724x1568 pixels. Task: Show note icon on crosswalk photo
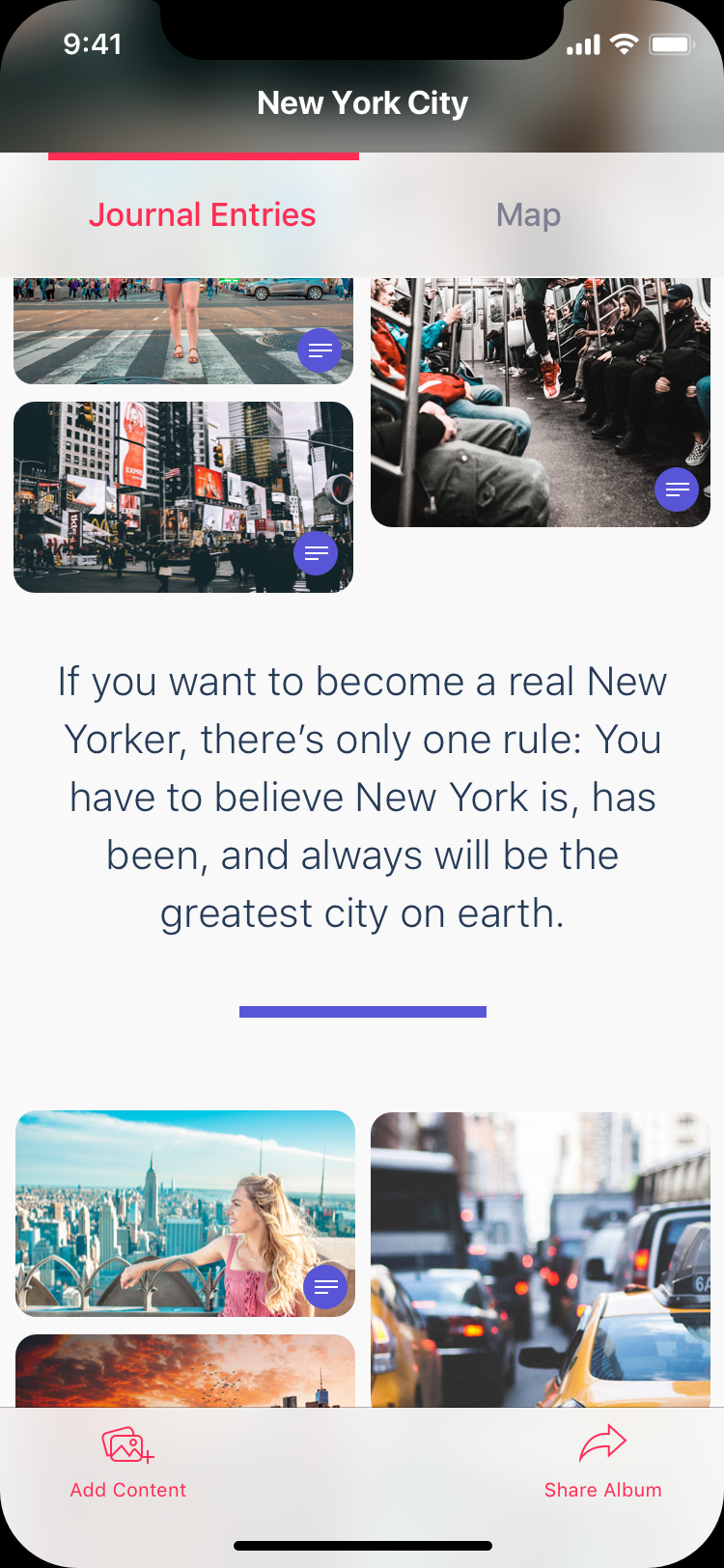tap(320, 350)
